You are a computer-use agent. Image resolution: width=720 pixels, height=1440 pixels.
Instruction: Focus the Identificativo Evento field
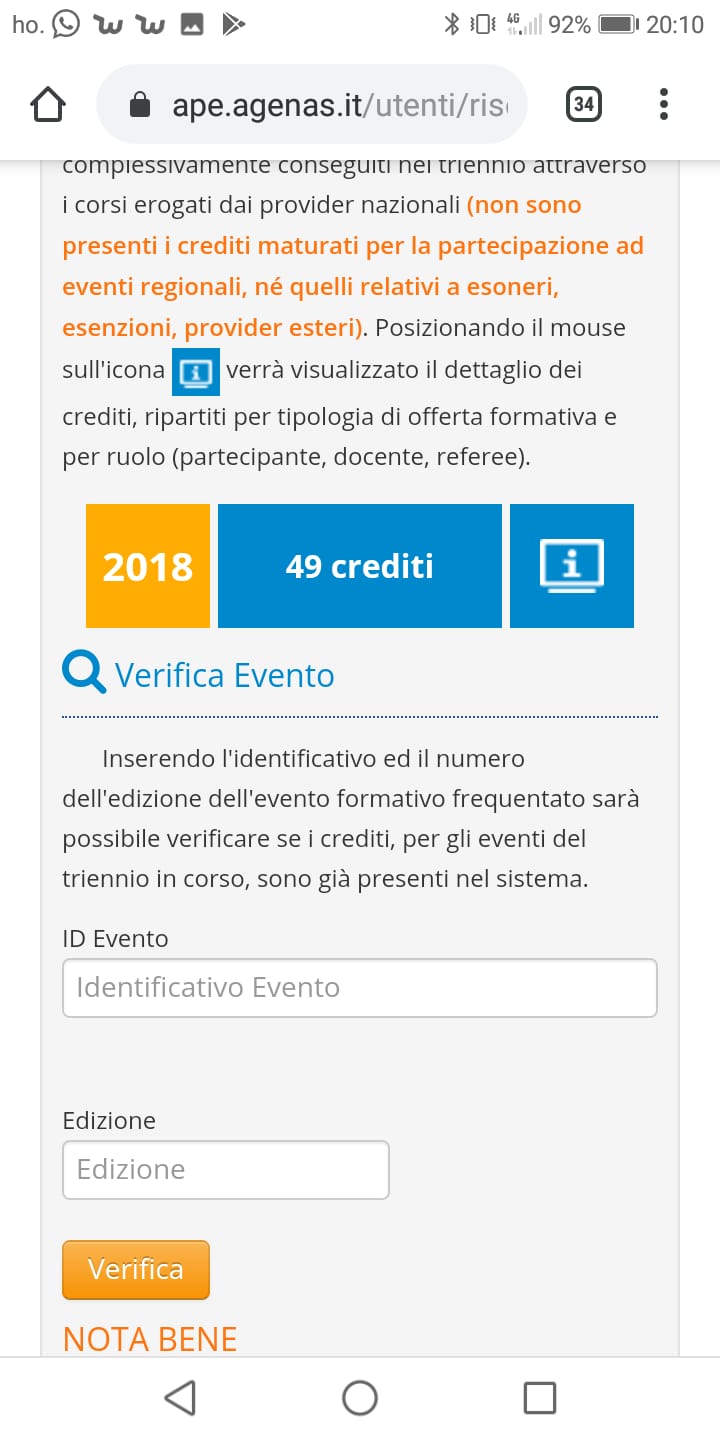(360, 988)
